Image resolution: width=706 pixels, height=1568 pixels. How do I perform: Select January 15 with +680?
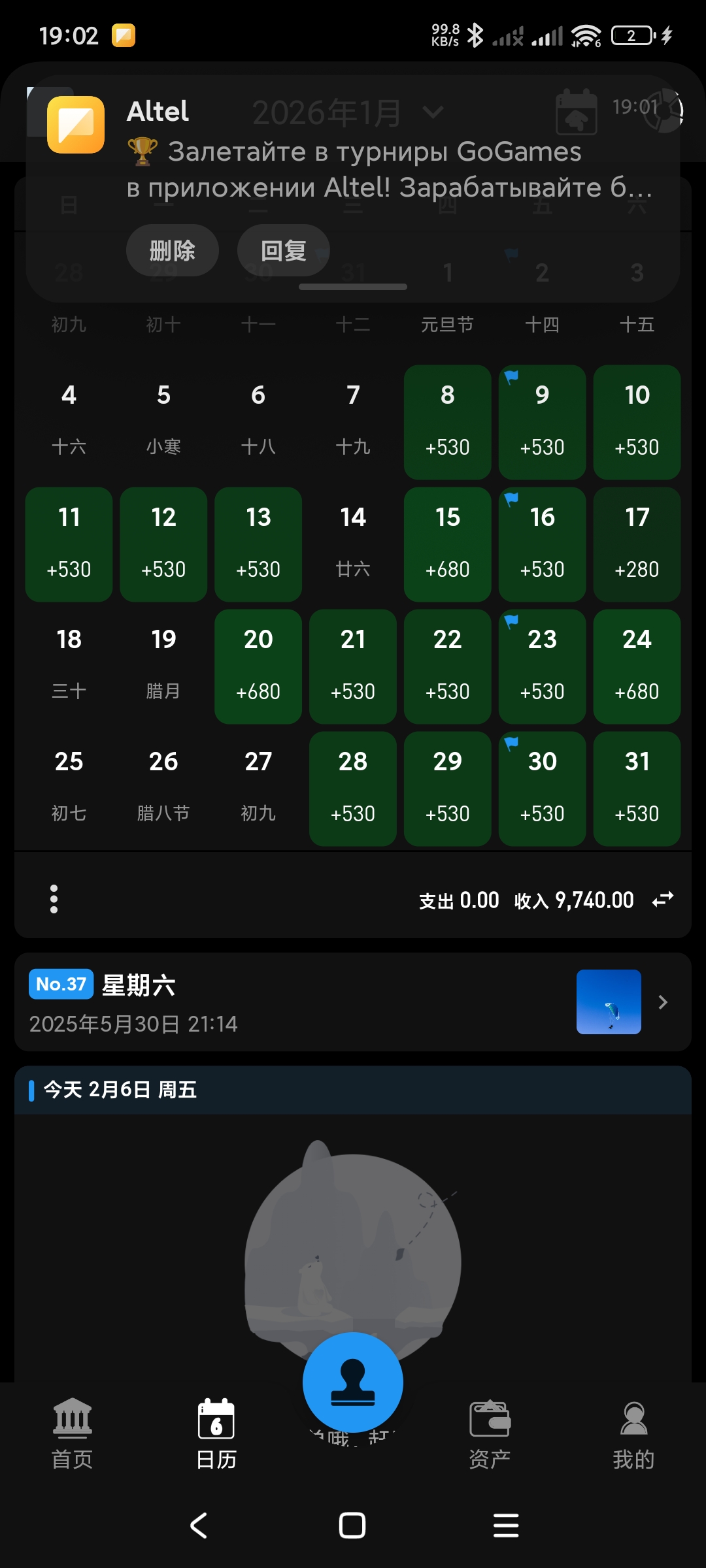click(x=448, y=544)
